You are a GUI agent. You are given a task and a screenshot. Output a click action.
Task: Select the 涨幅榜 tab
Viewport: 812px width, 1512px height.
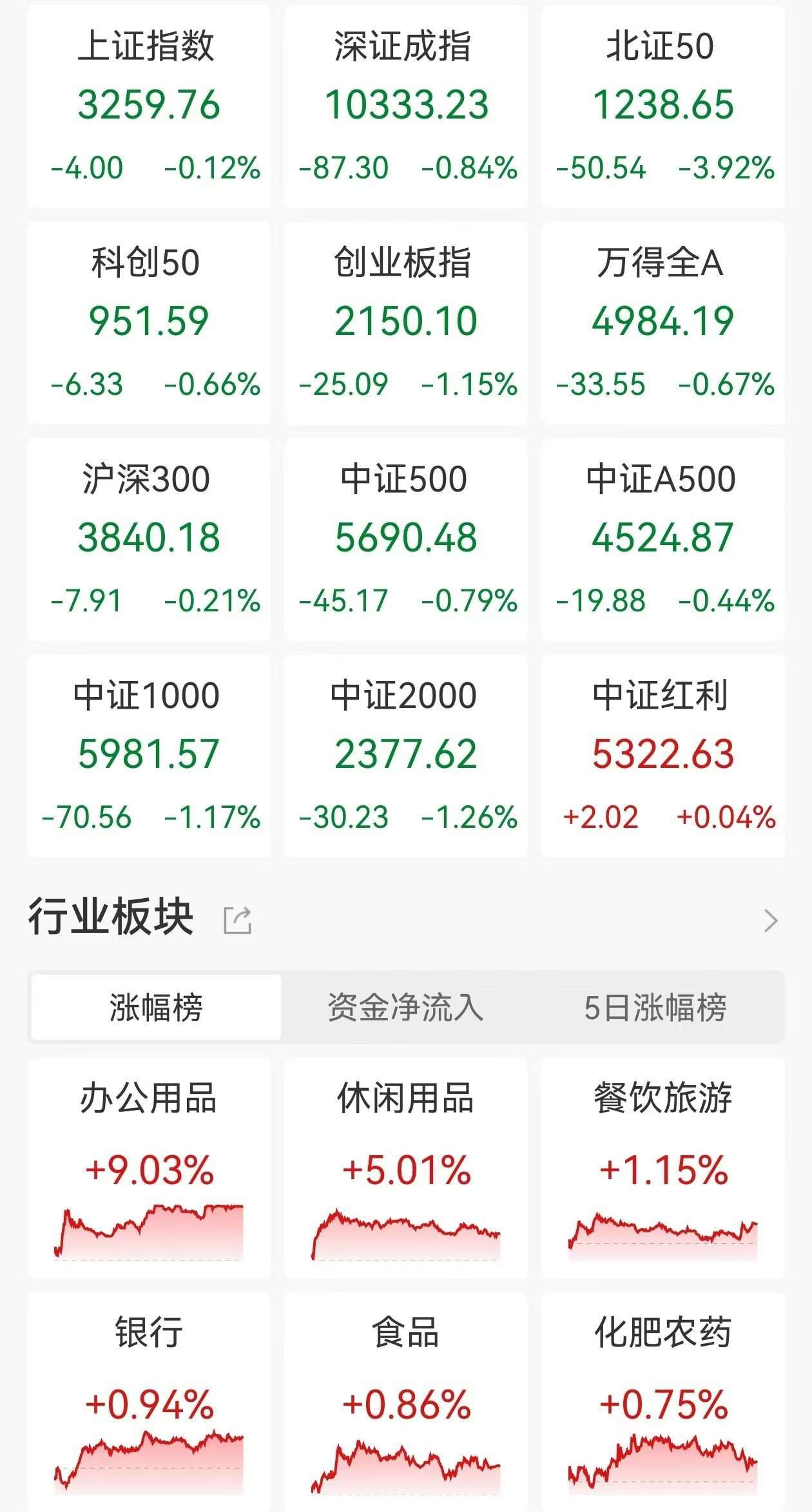point(156,1008)
